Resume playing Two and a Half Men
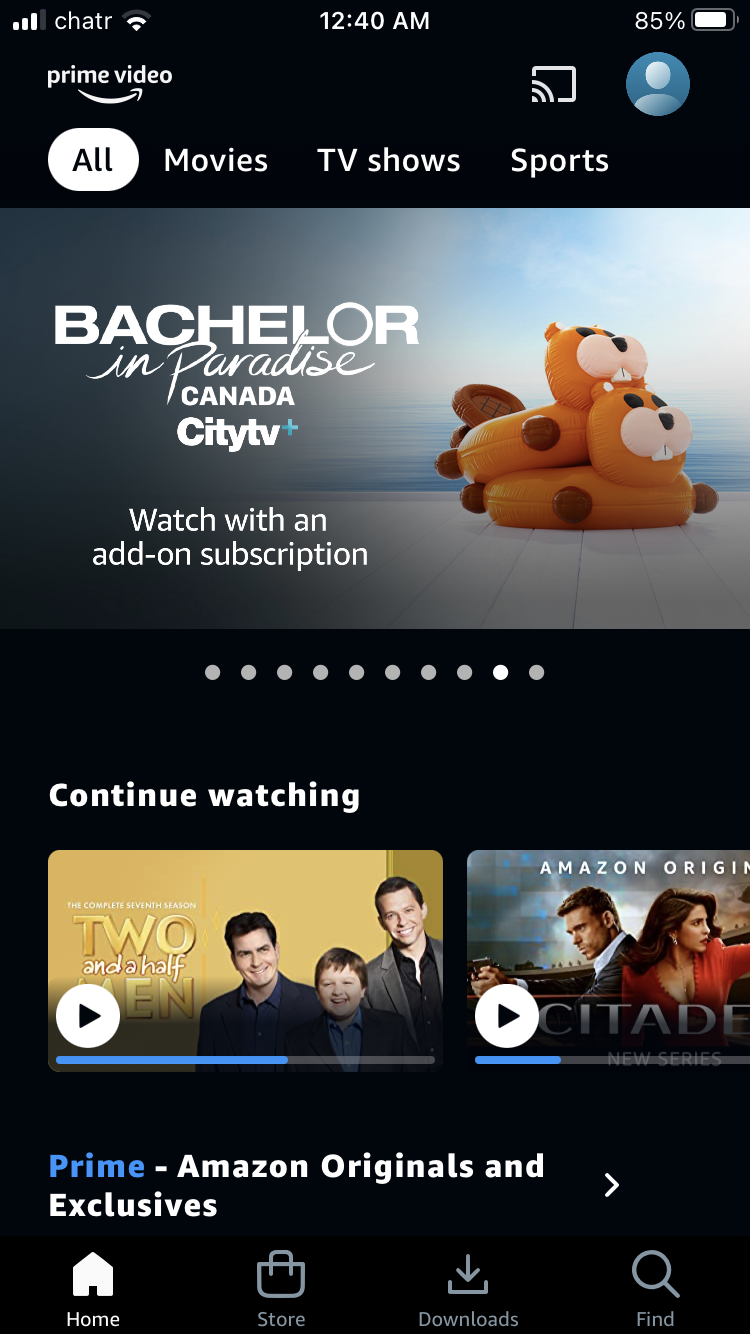 88,1016
